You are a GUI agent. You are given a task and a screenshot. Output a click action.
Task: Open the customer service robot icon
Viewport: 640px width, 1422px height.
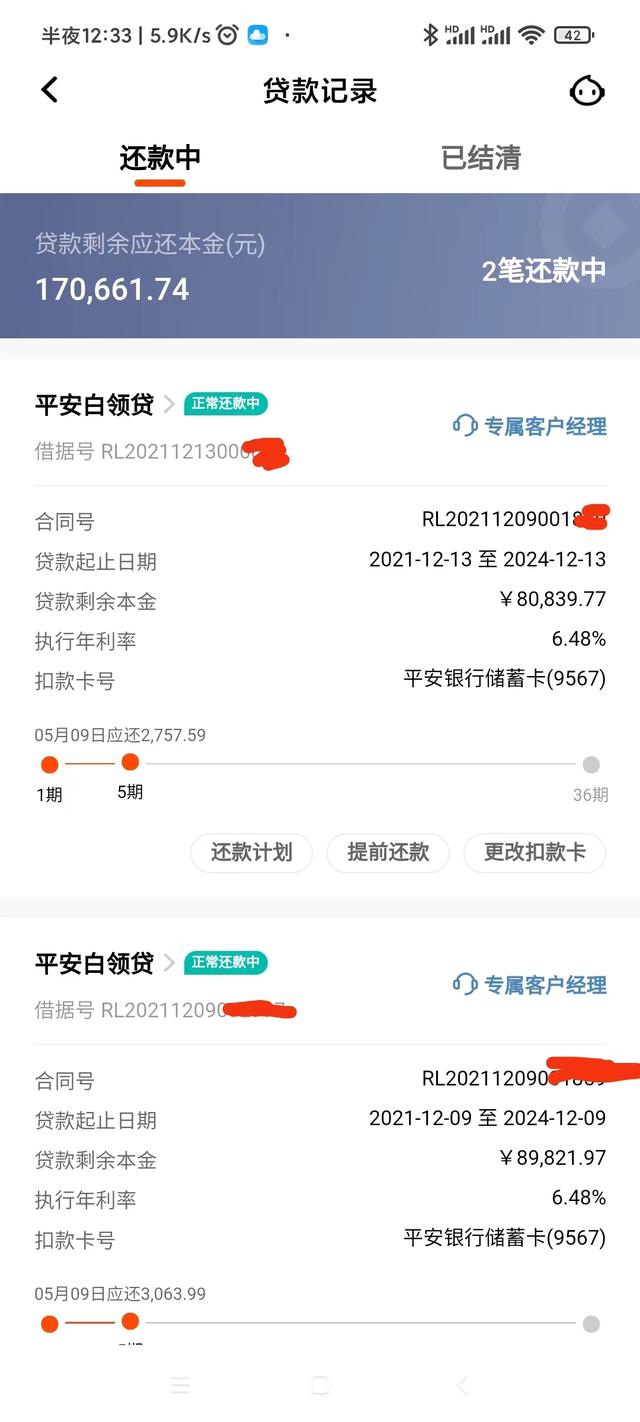click(587, 91)
